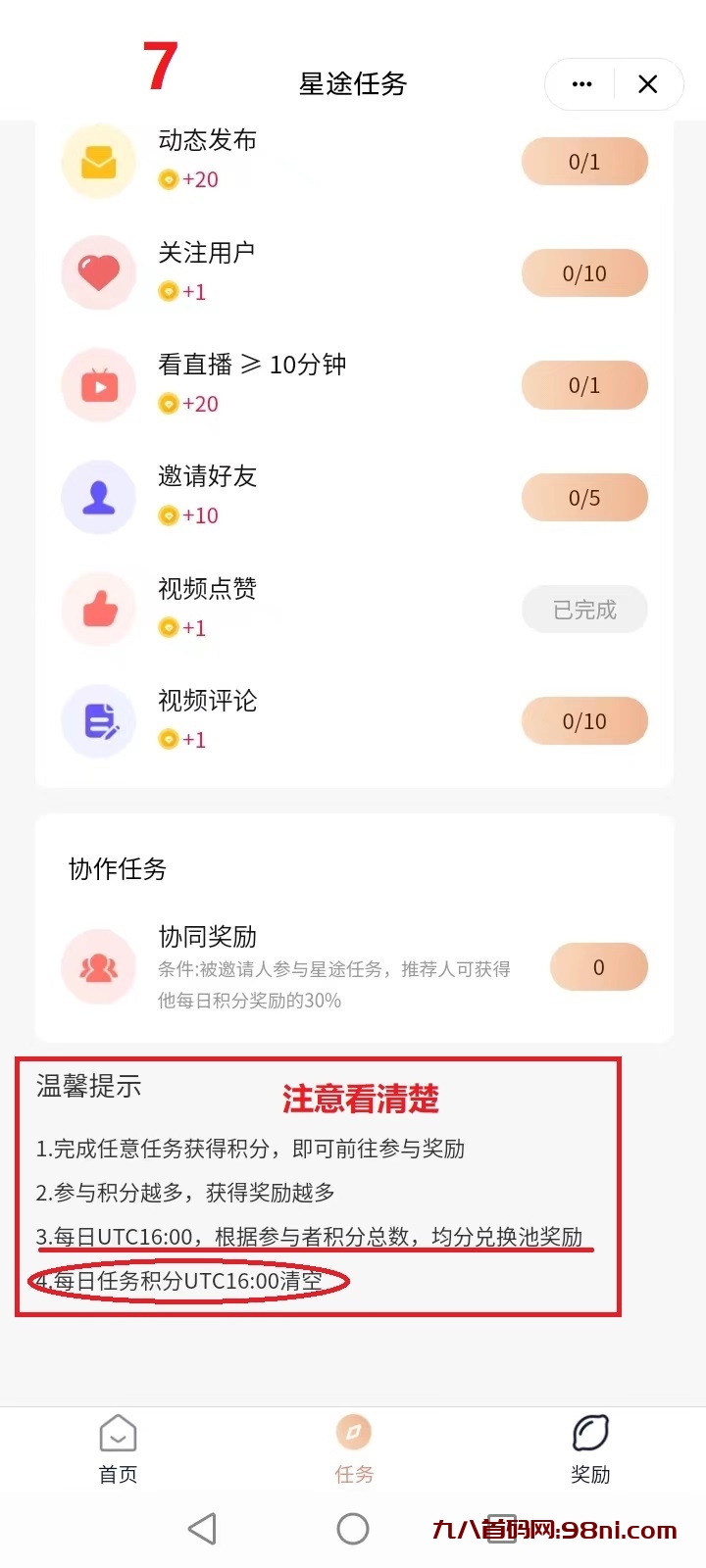Switch to the 奖励 tab
This screenshot has height=1568, width=706.
click(590, 1450)
